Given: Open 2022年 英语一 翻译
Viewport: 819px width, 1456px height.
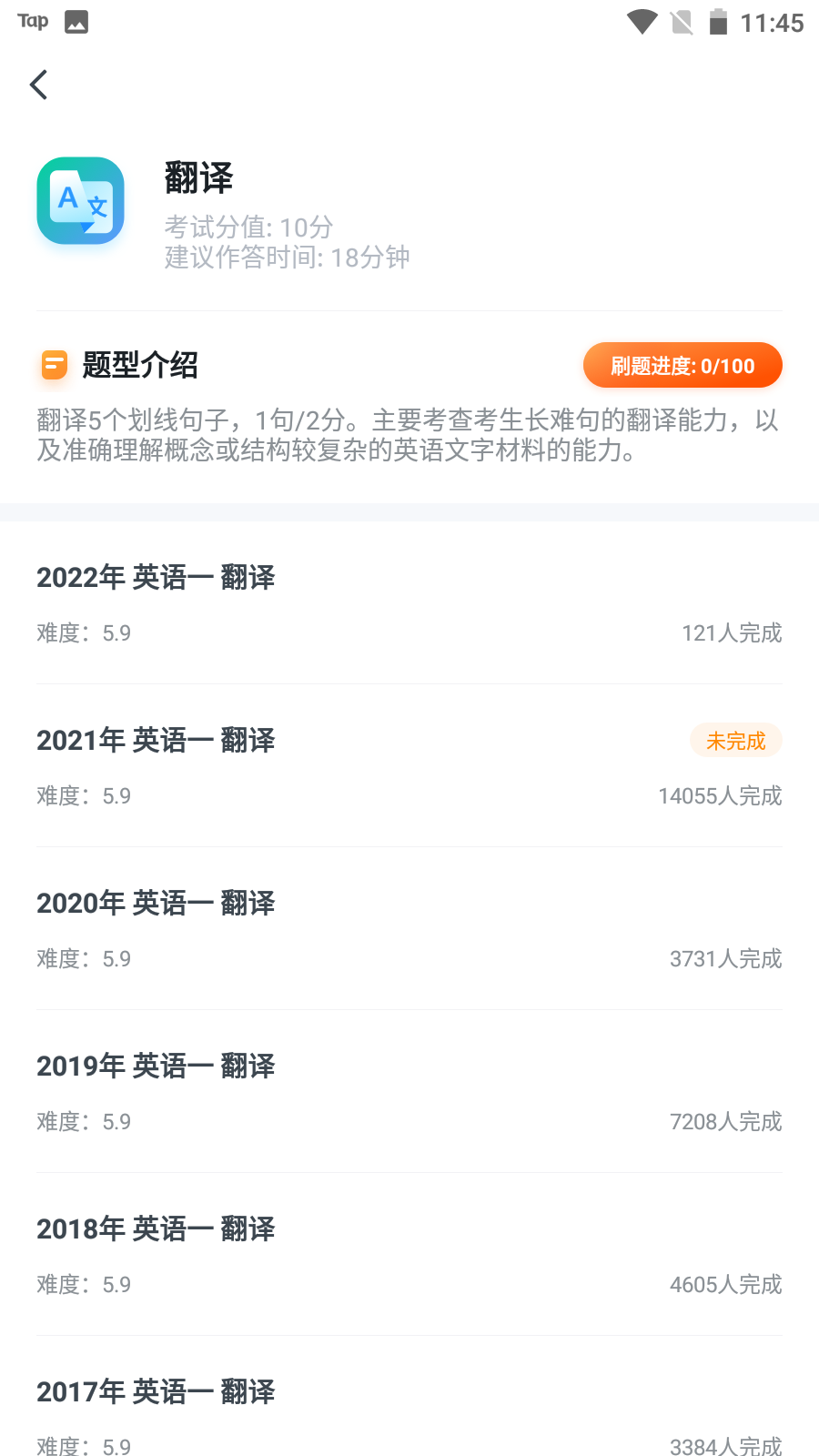Looking at the screenshot, I should pos(409,602).
